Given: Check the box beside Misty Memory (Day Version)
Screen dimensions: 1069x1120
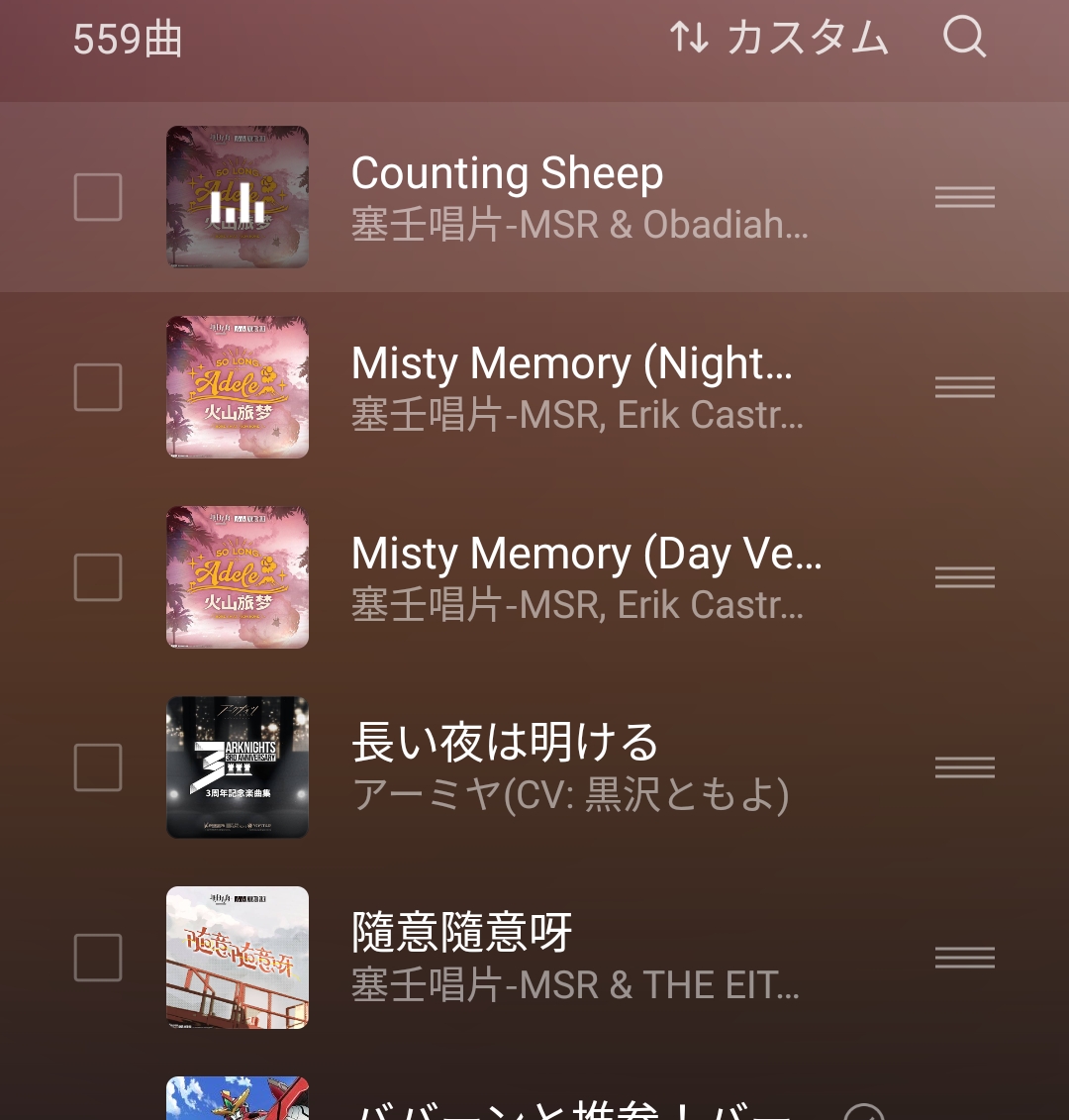Looking at the screenshot, I should (x=98, y=577).
